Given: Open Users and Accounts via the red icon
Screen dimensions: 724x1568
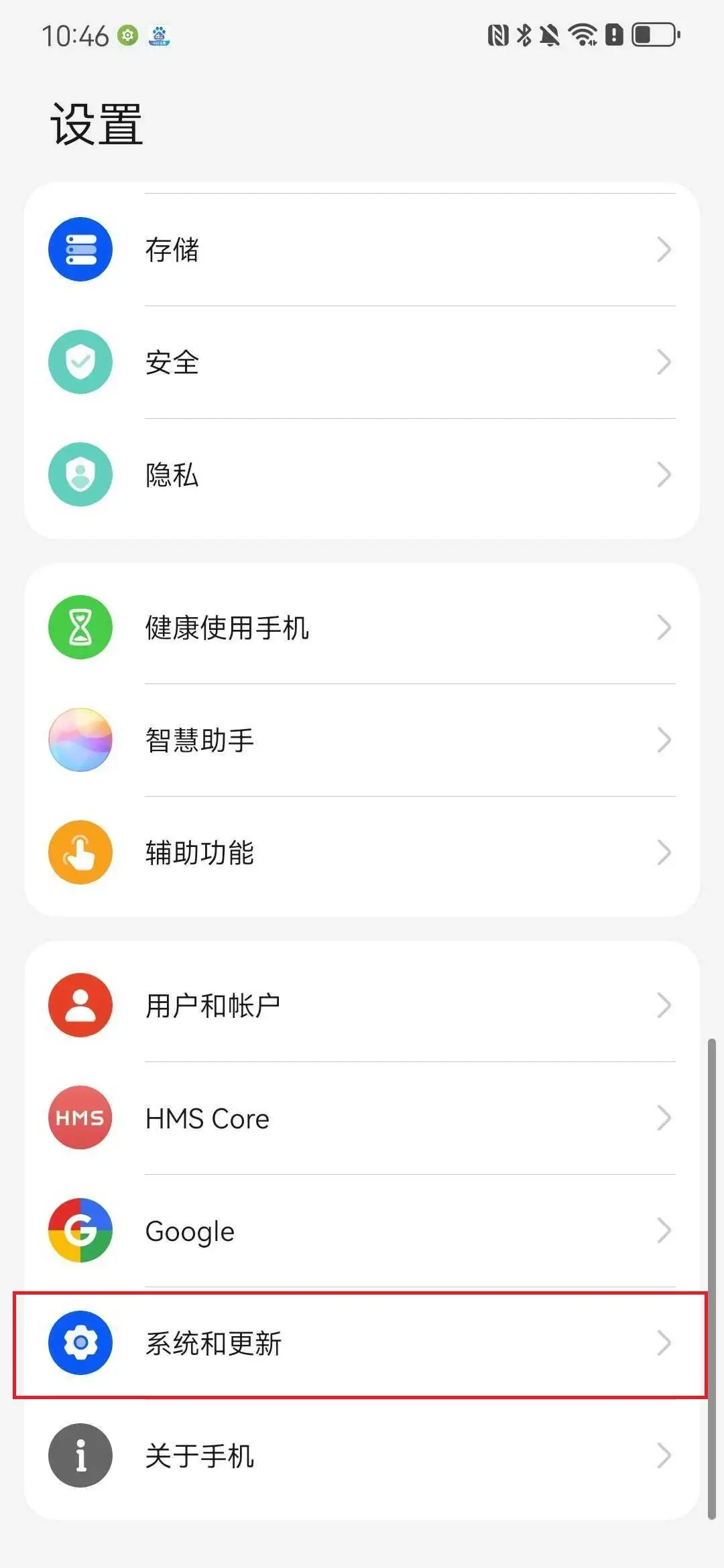Looking at the screenshot, I should [x=80, y=1005].
